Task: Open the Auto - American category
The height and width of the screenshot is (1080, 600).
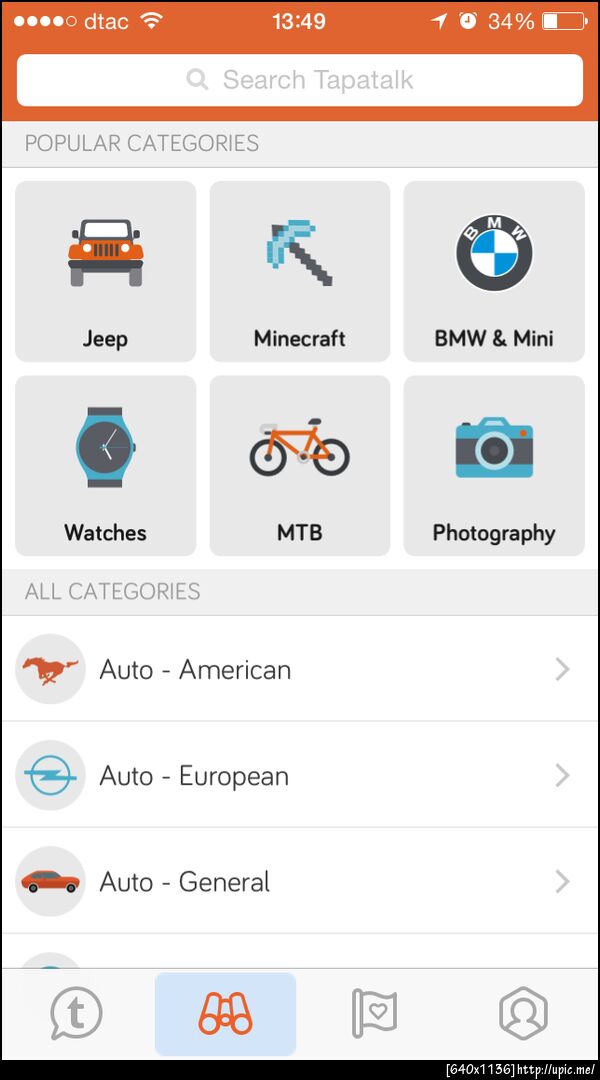Action: coord(300,669)
